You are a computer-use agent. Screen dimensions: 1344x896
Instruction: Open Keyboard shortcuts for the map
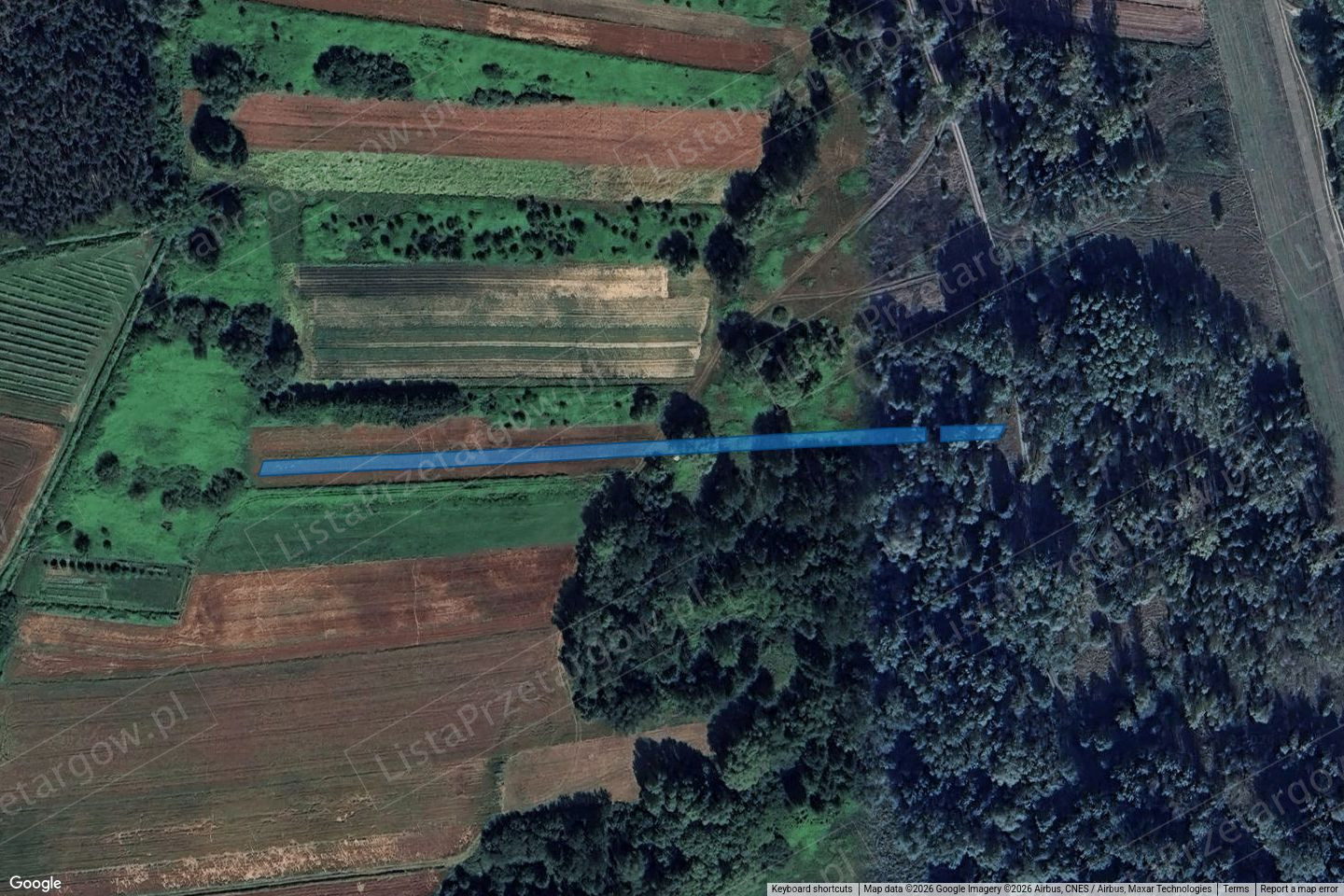coord(811,889)
